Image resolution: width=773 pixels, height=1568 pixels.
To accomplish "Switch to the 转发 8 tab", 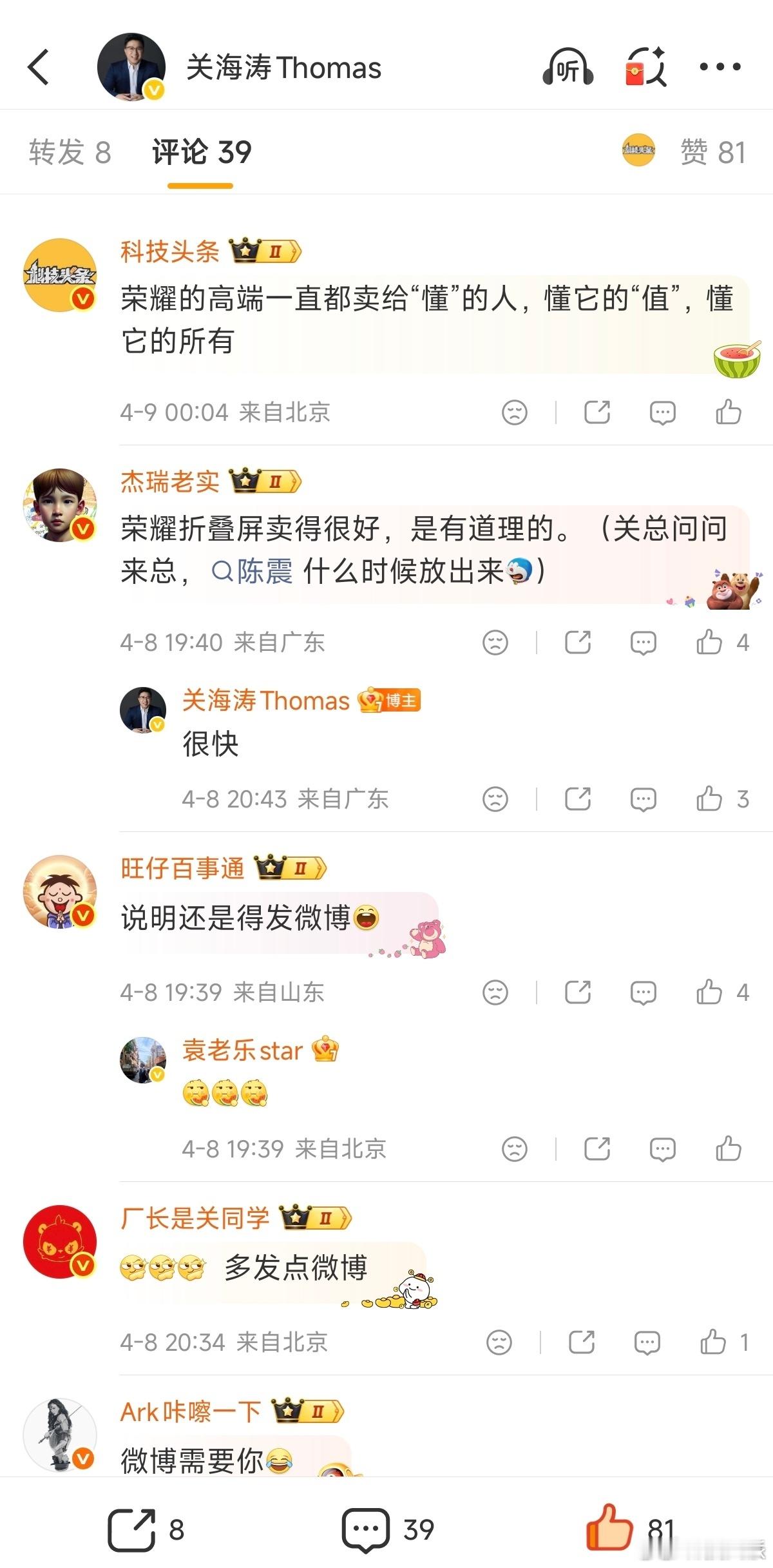I will click(71, 153).
